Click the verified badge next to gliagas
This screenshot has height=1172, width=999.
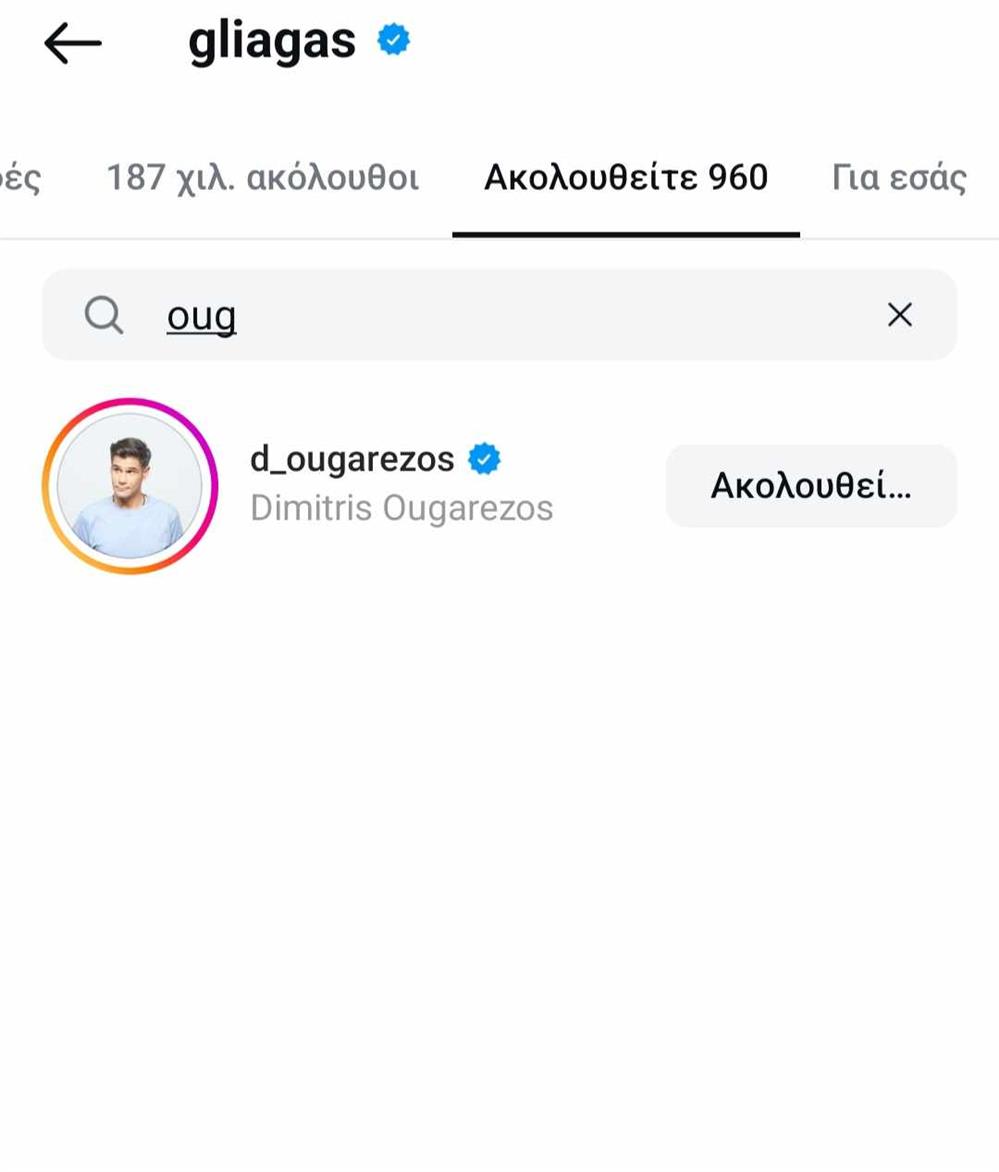click(x=392, y=40)
